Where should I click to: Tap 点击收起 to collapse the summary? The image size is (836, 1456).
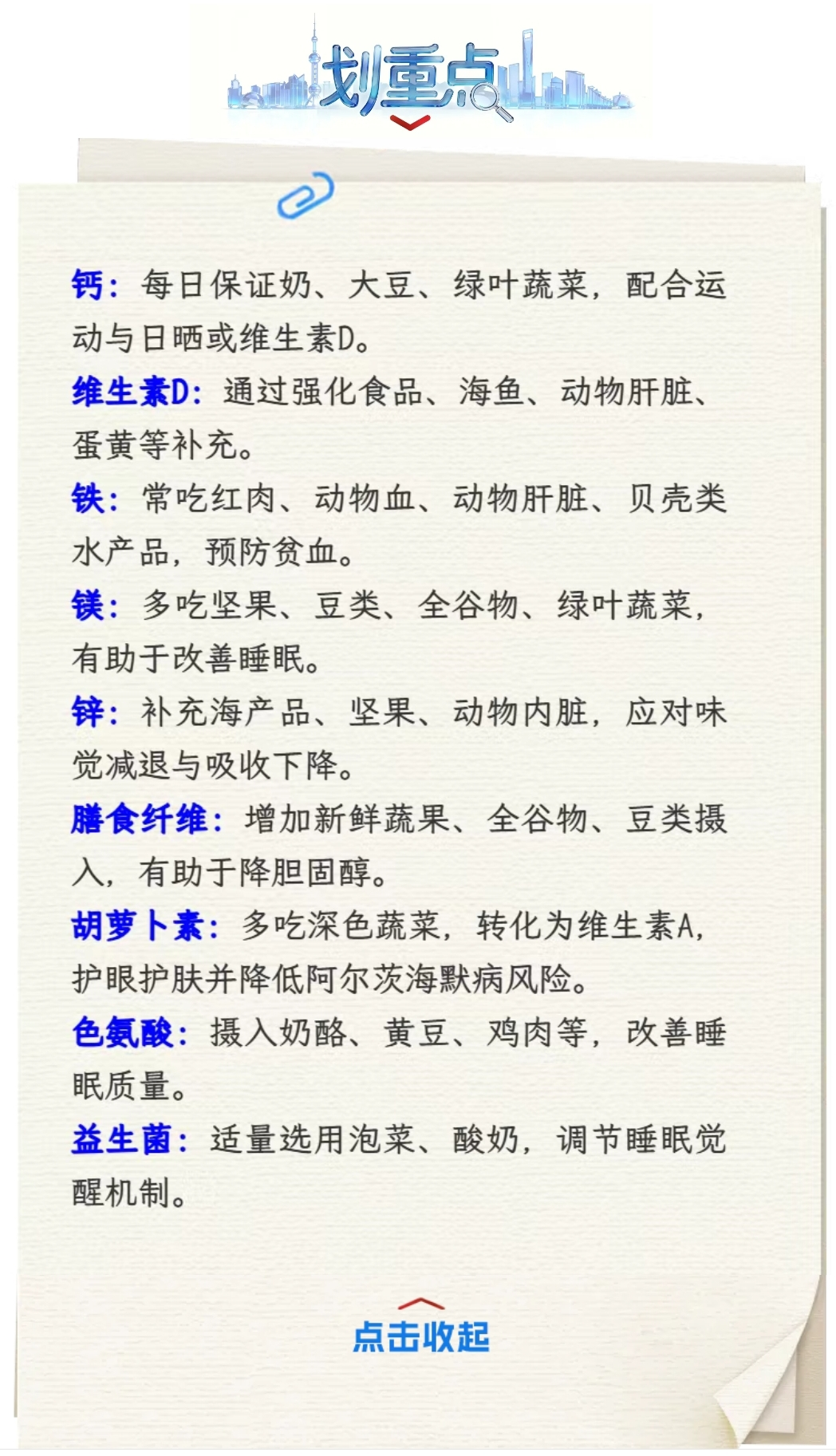point(420,1336)
